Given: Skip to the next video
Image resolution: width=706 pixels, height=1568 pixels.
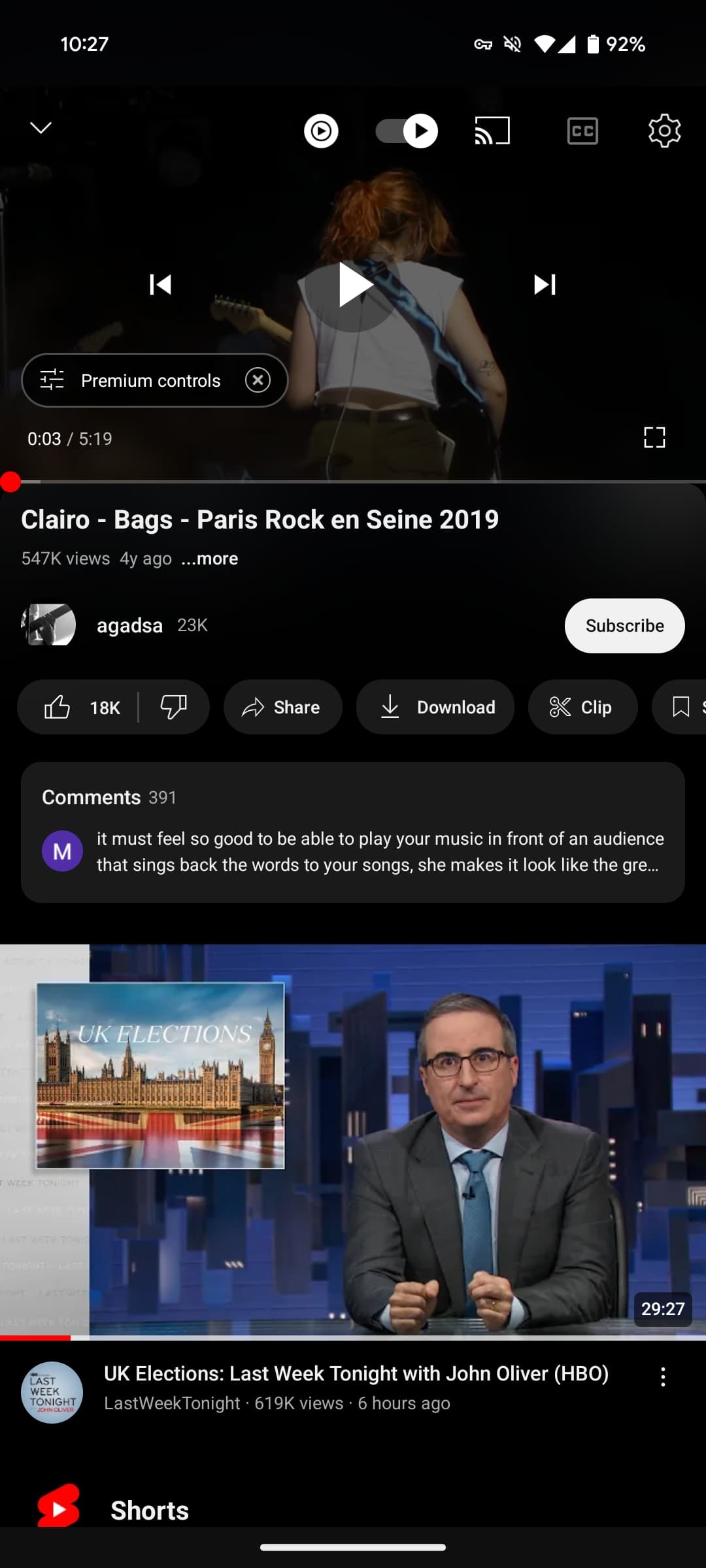Looking at the screenshot, I should 545,285.
